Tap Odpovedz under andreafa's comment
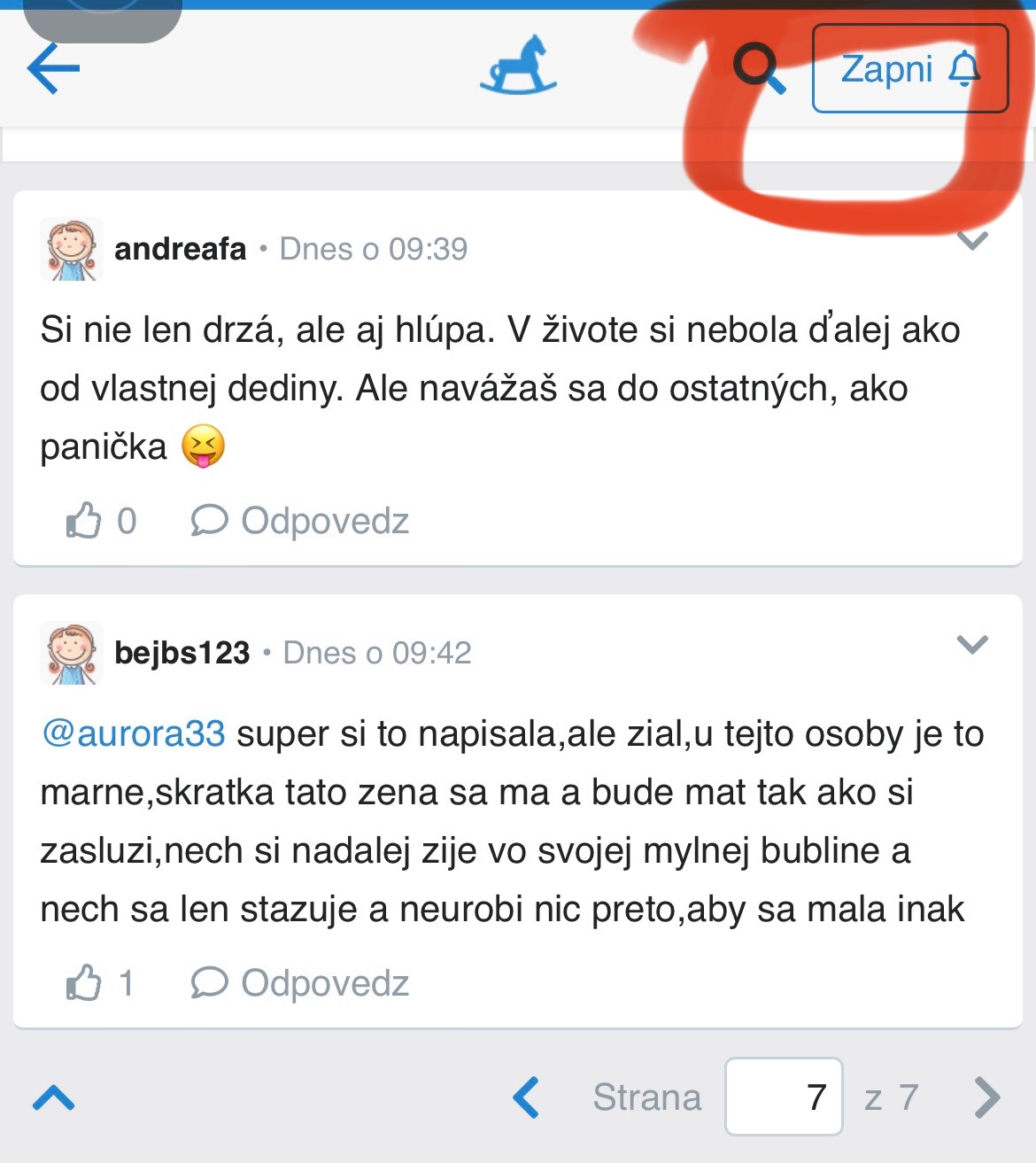The image size is (1036, 1163). (x=300, y=521)
